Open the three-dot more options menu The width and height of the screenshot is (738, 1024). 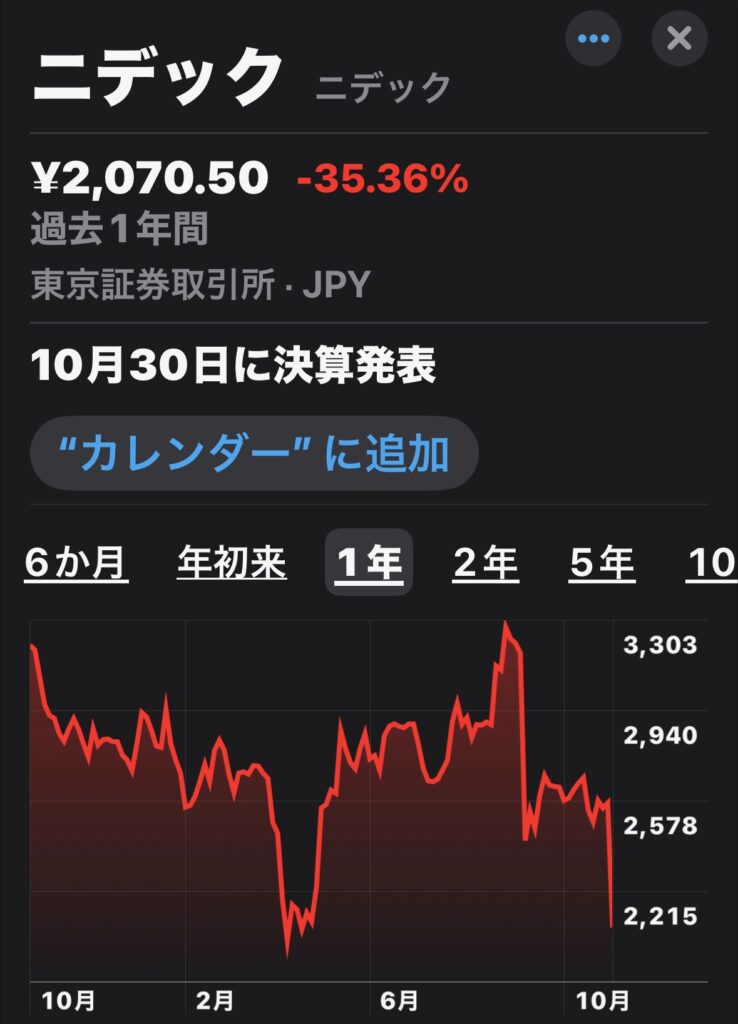pos(593,39)
